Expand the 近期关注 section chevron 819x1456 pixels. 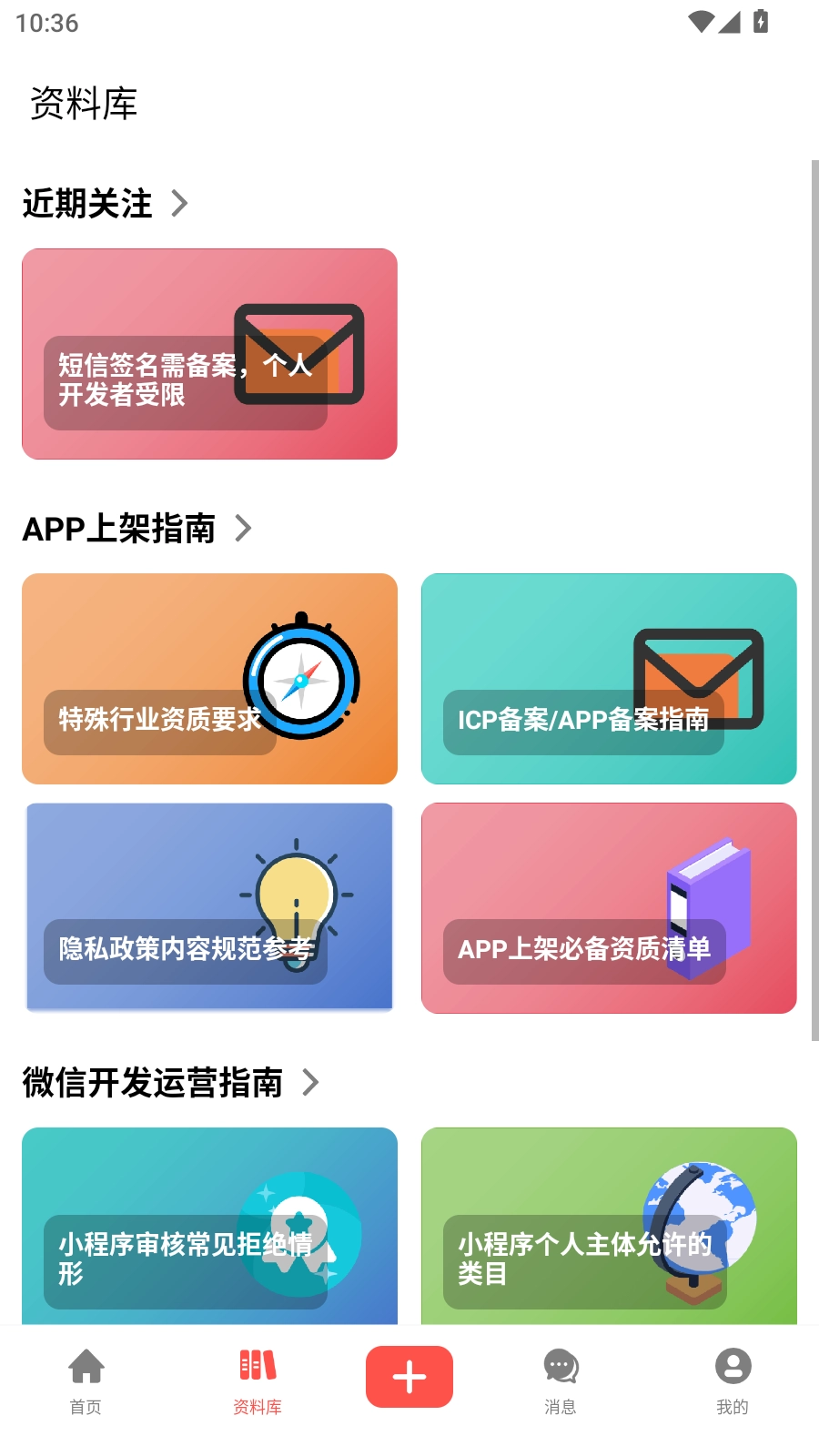[181, 203]
